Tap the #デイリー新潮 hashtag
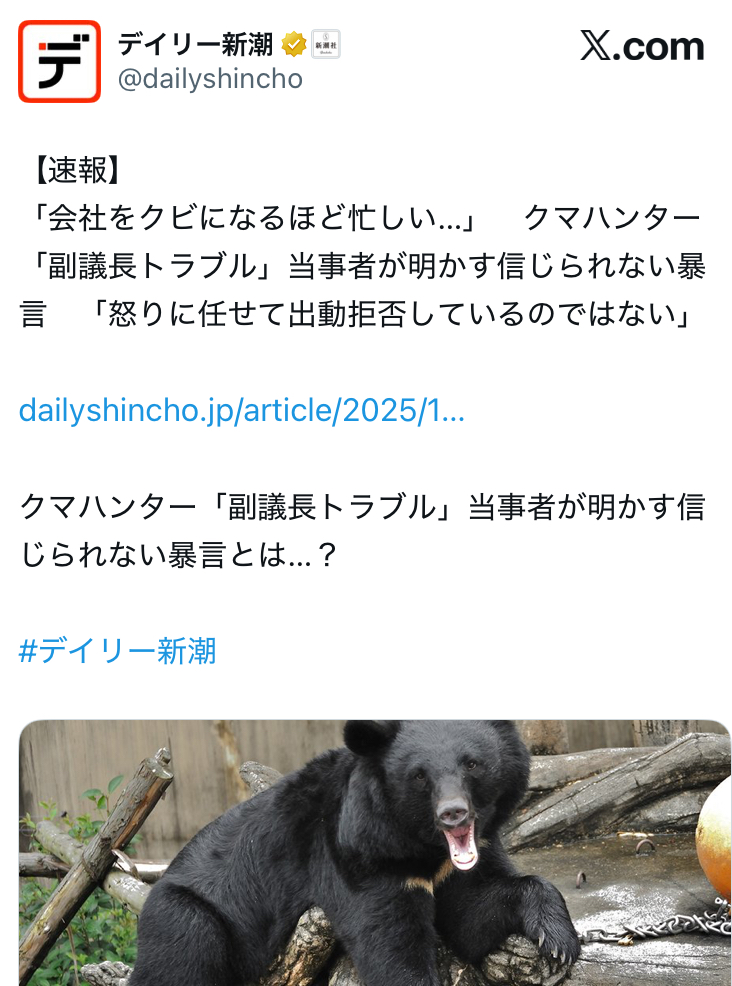 pyautogui.click(x=118, y=652)
